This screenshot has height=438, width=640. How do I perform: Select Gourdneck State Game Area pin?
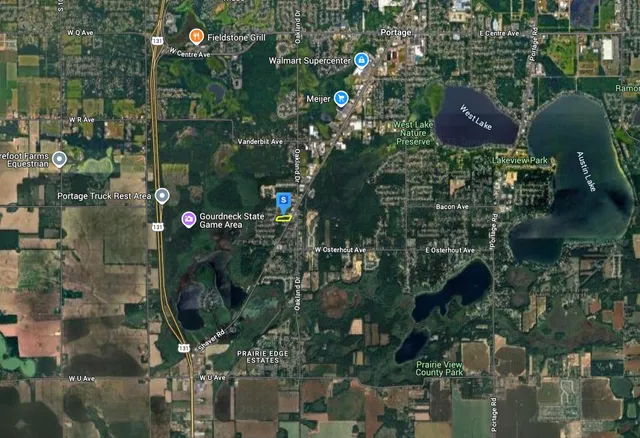[188, 219]
